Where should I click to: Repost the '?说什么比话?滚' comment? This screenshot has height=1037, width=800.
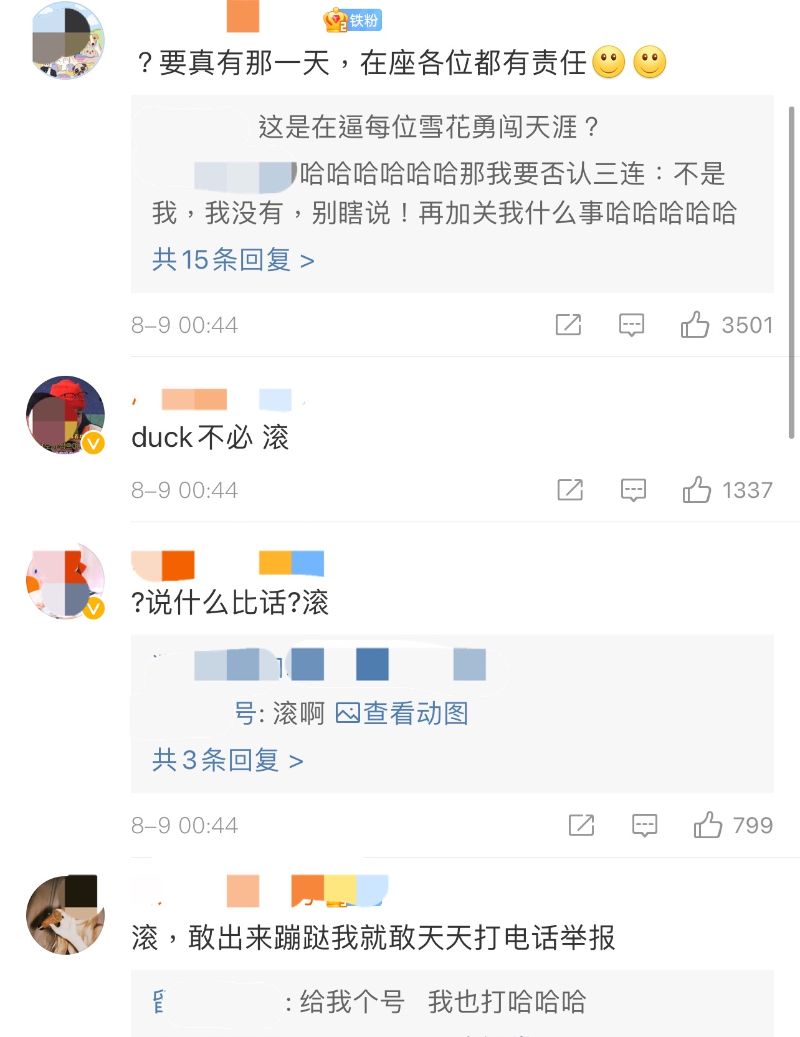(x=581, y=825)
